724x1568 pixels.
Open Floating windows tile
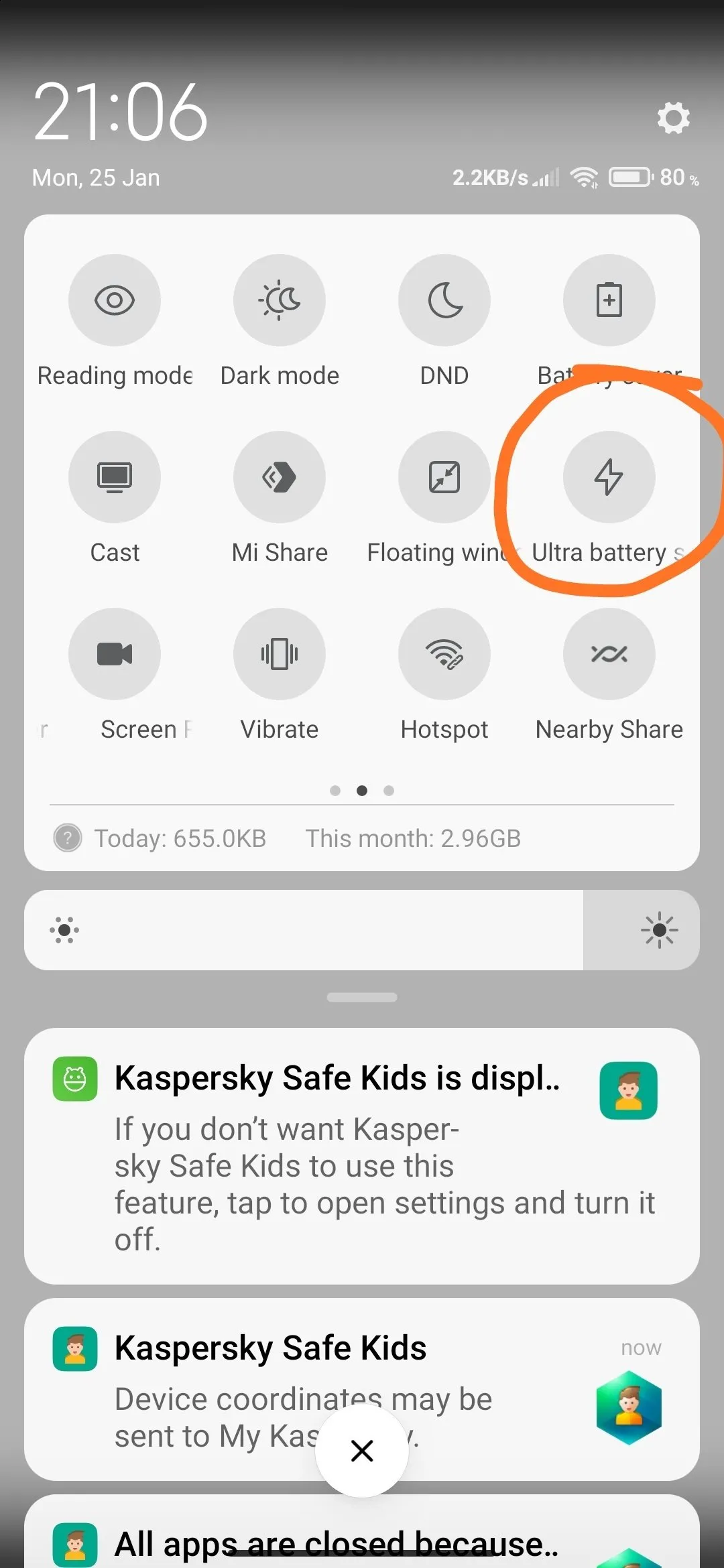[x=444, y=477]
